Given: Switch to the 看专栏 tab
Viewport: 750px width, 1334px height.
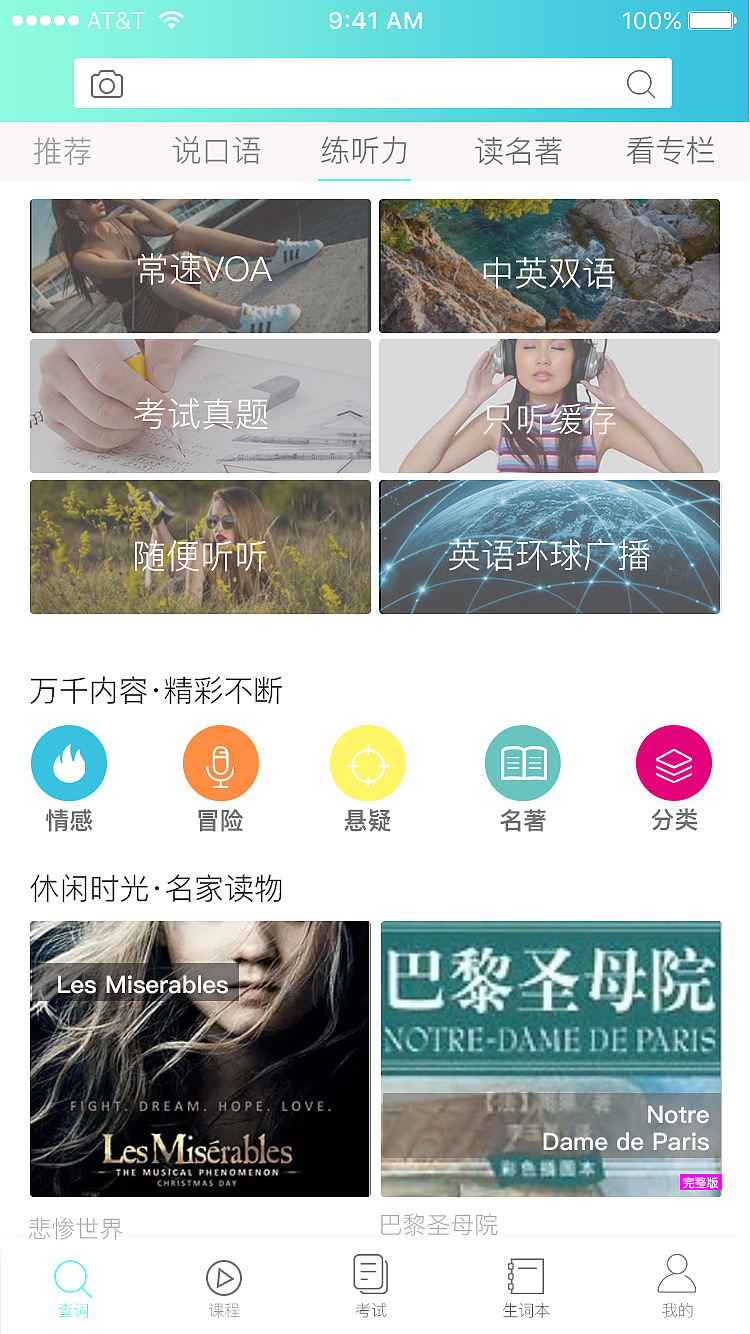Looking at the screenshot, I should coord(670,151).
